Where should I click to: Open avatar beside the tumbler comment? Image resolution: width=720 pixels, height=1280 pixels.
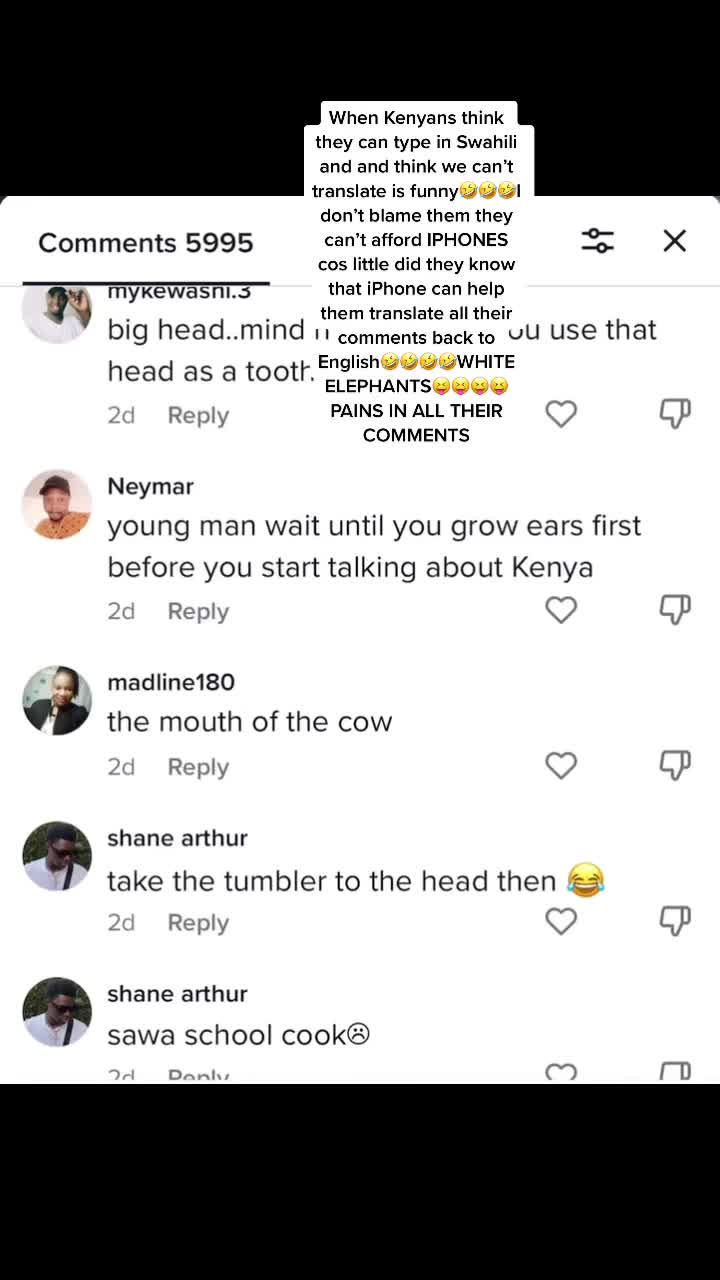click(x=57, y=856)
